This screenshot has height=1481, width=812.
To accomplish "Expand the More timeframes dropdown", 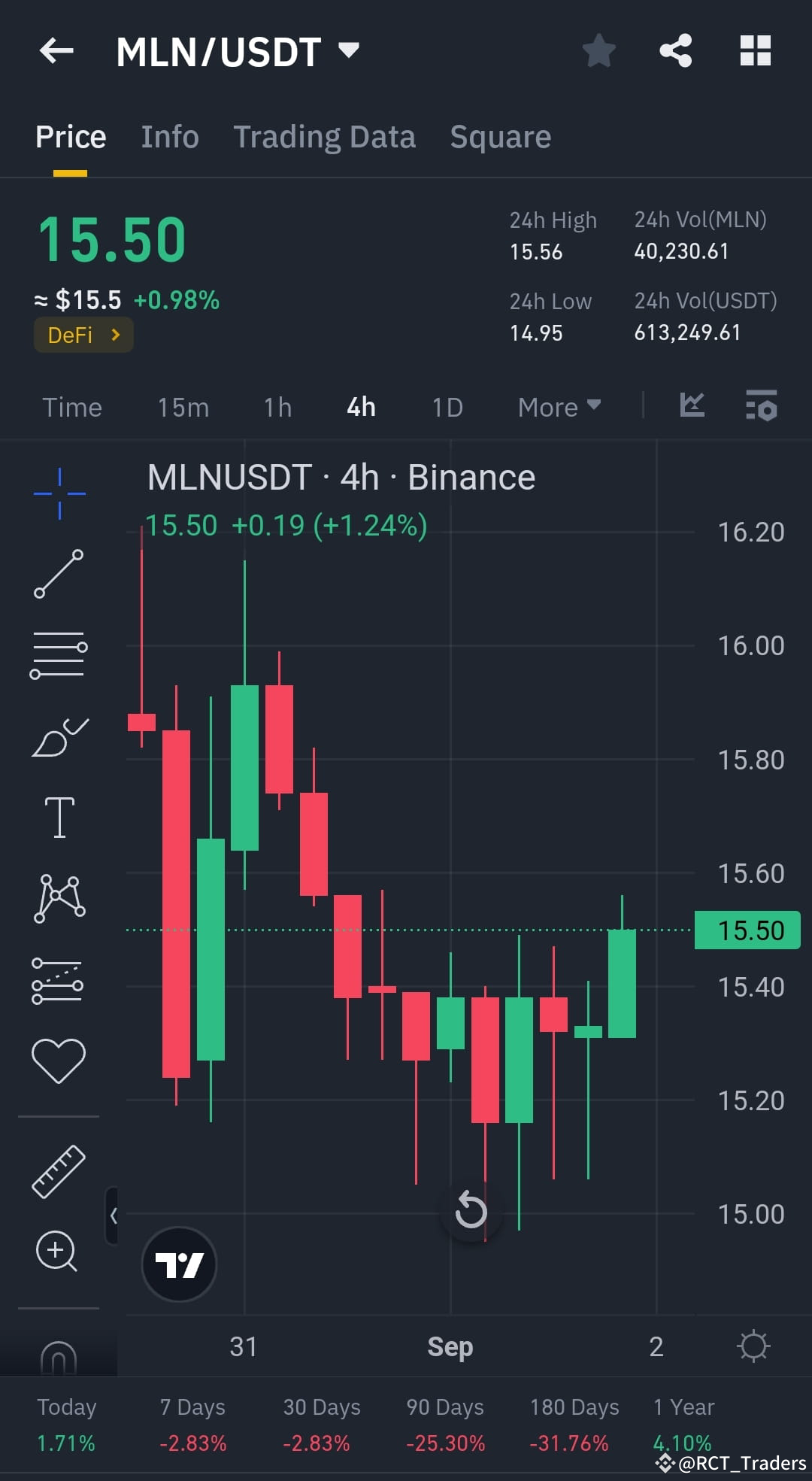I will point(558,406).
